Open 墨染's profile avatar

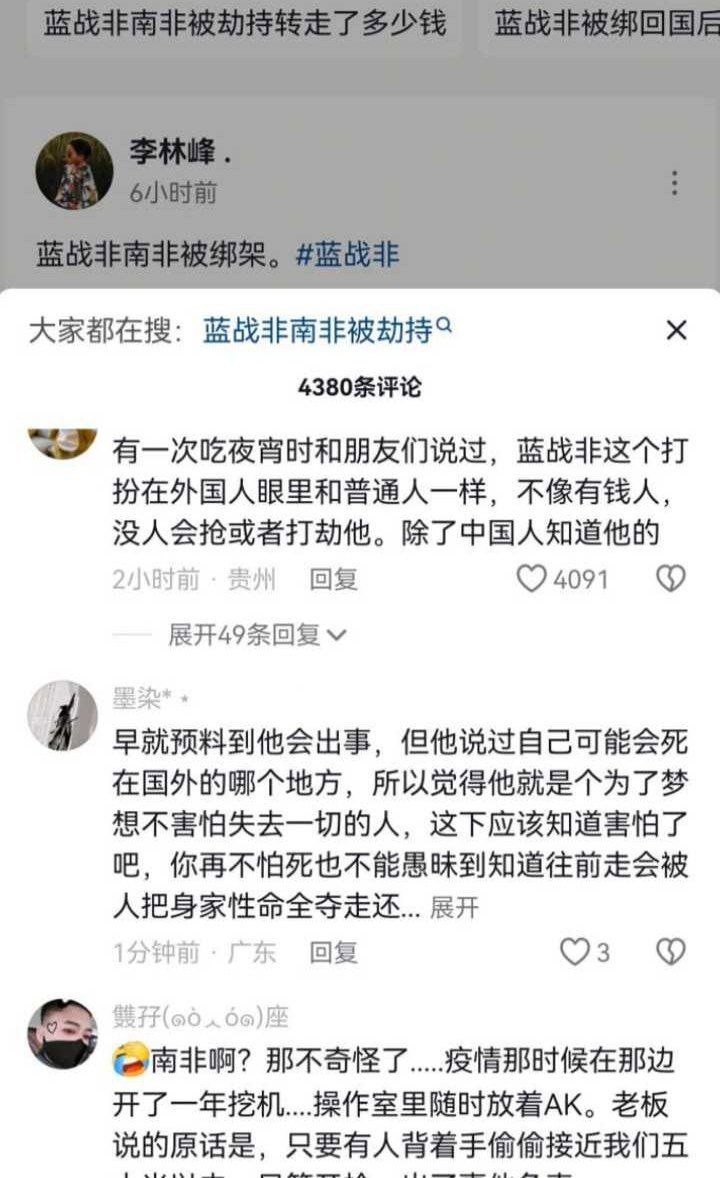click(x=63, y=716)
